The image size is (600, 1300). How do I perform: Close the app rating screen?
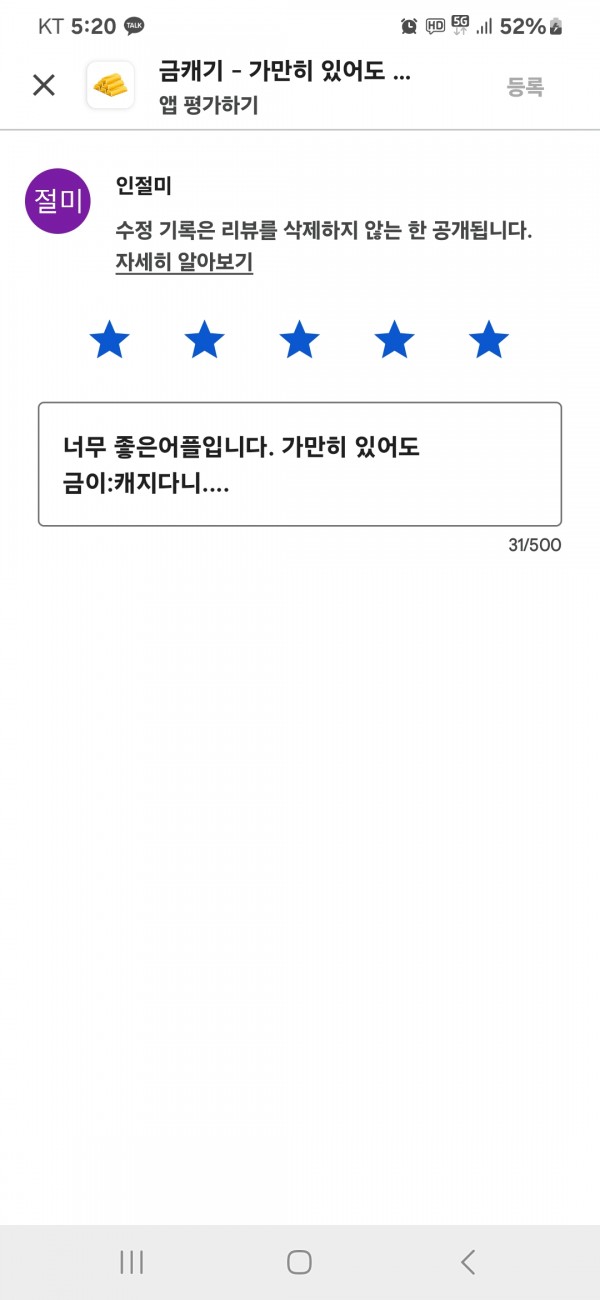(44, 86)
